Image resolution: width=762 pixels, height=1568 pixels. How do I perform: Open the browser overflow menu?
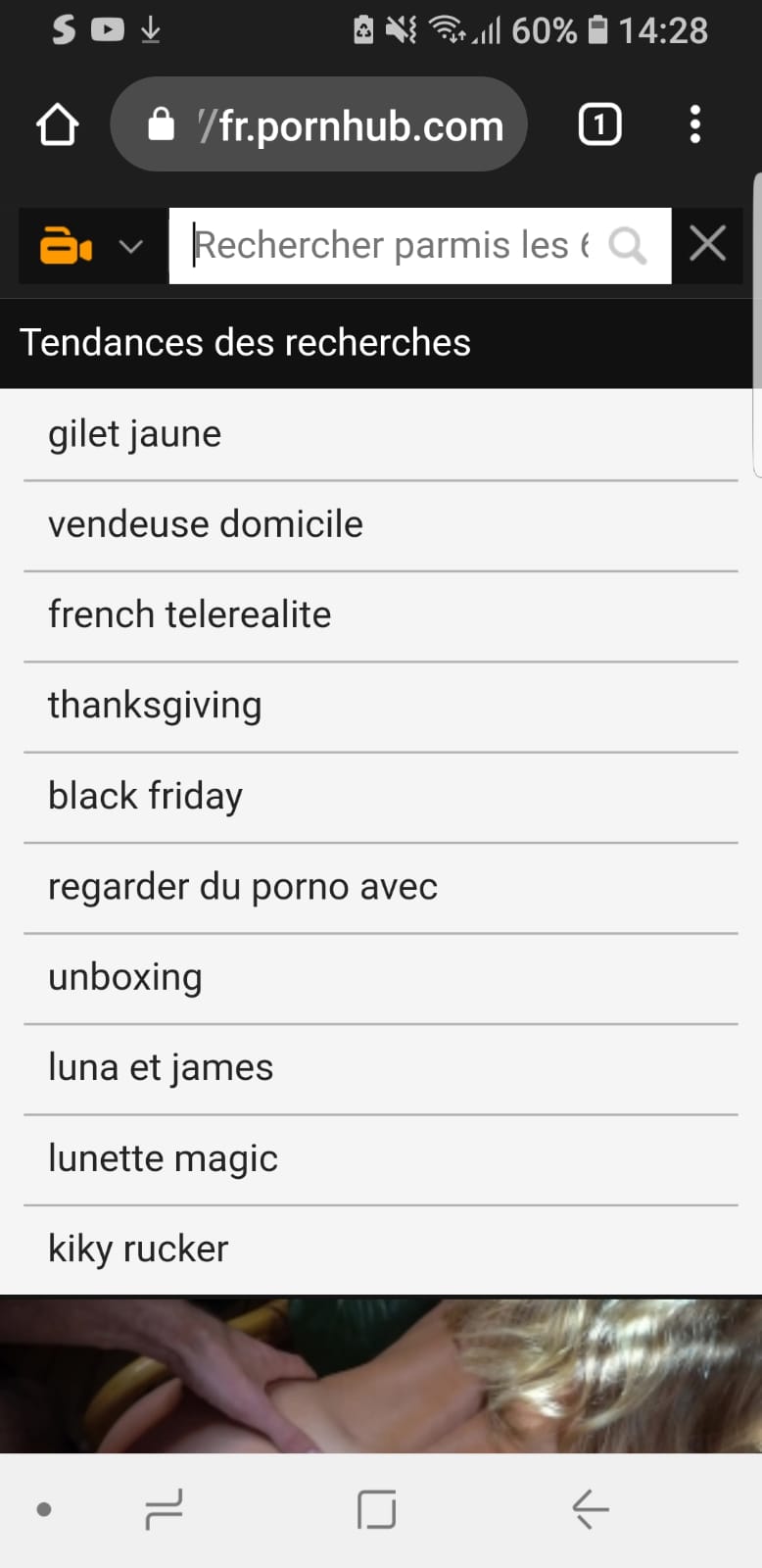(x=694, y=124)
